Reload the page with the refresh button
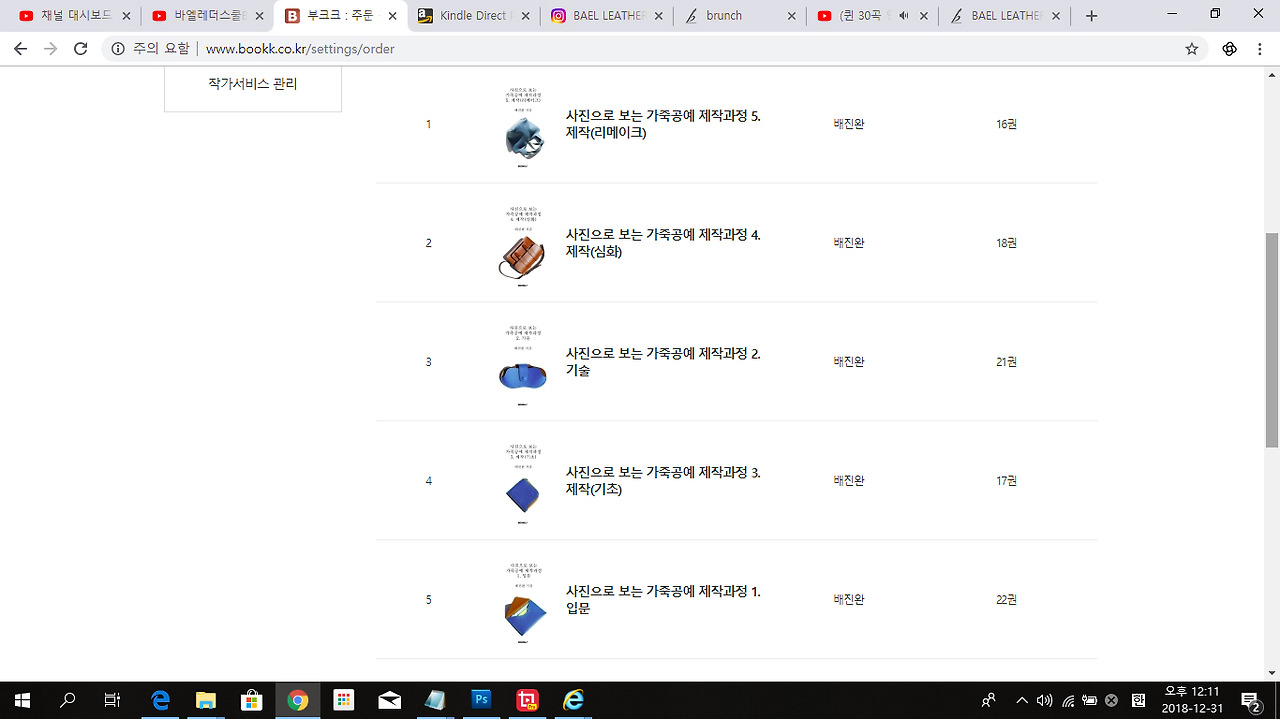The image size is (1280, 719). pyautogui.click(x=81, y=48)
